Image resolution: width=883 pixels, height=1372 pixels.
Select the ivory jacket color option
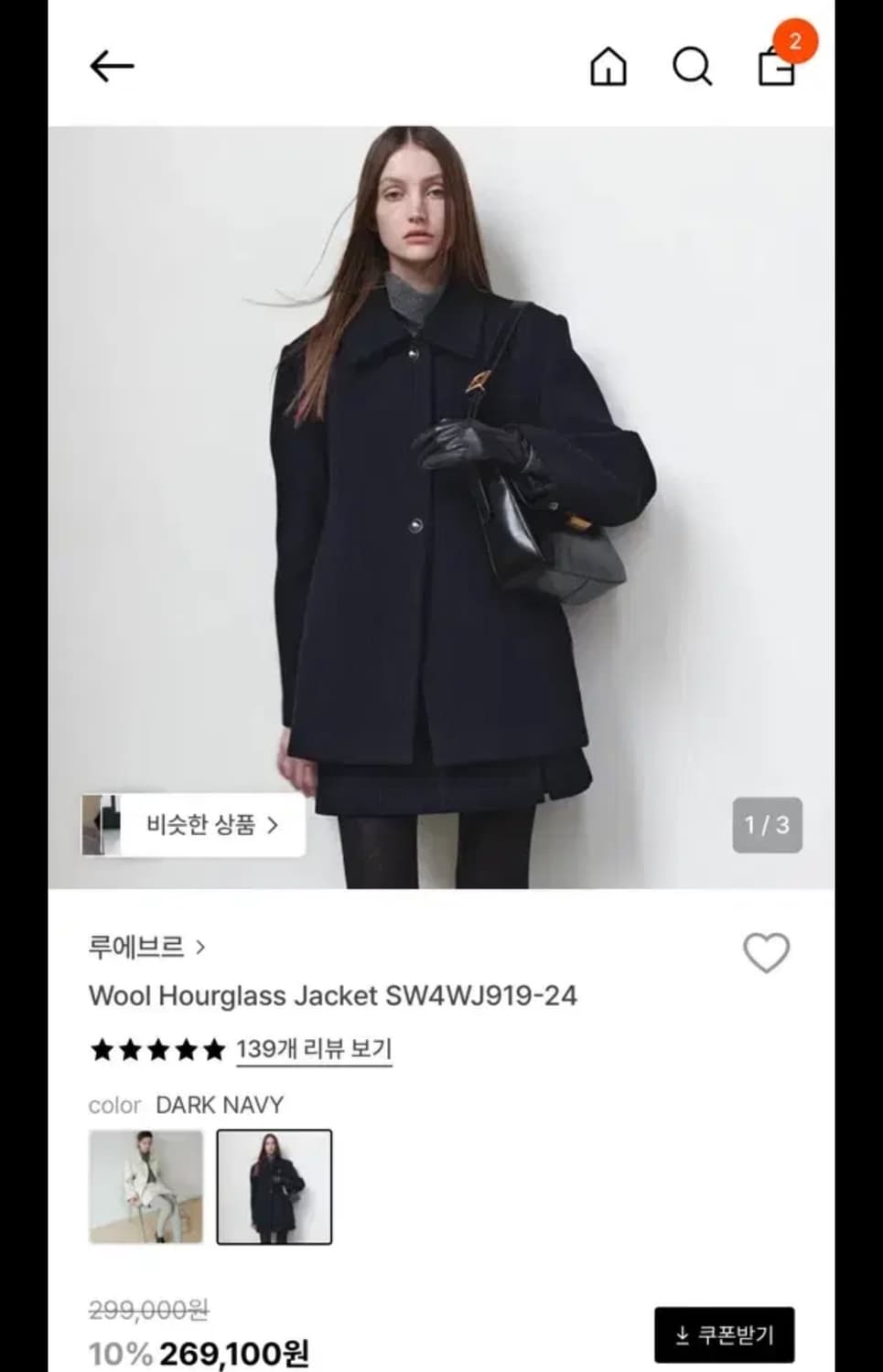tap(146, 1186)
